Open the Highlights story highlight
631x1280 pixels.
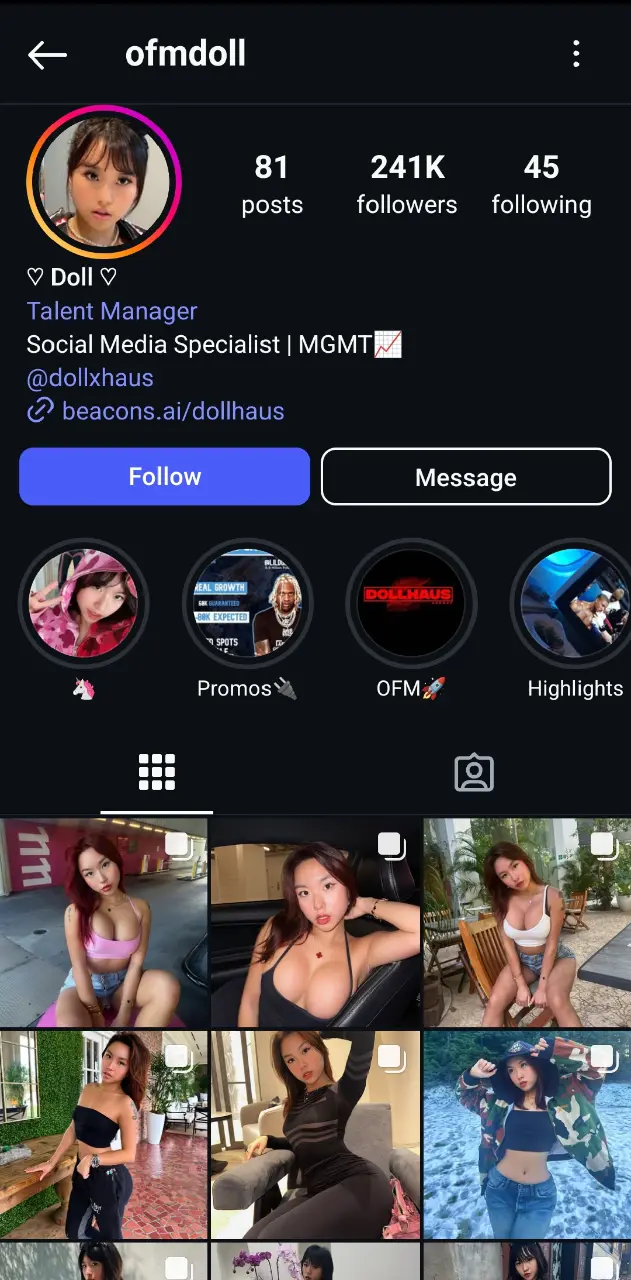click(575, 603)
